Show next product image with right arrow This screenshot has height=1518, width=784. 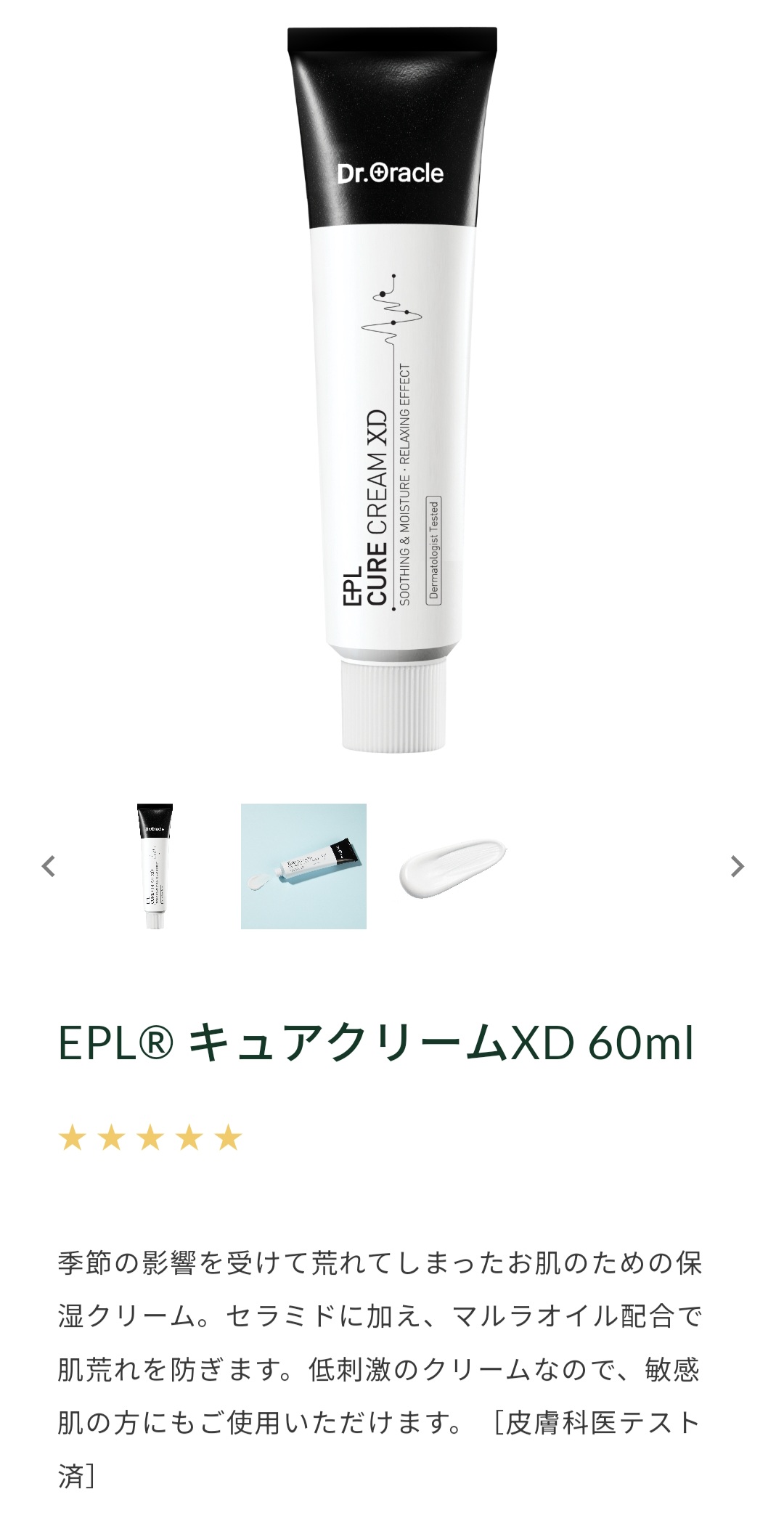click(x=737, y=866)
